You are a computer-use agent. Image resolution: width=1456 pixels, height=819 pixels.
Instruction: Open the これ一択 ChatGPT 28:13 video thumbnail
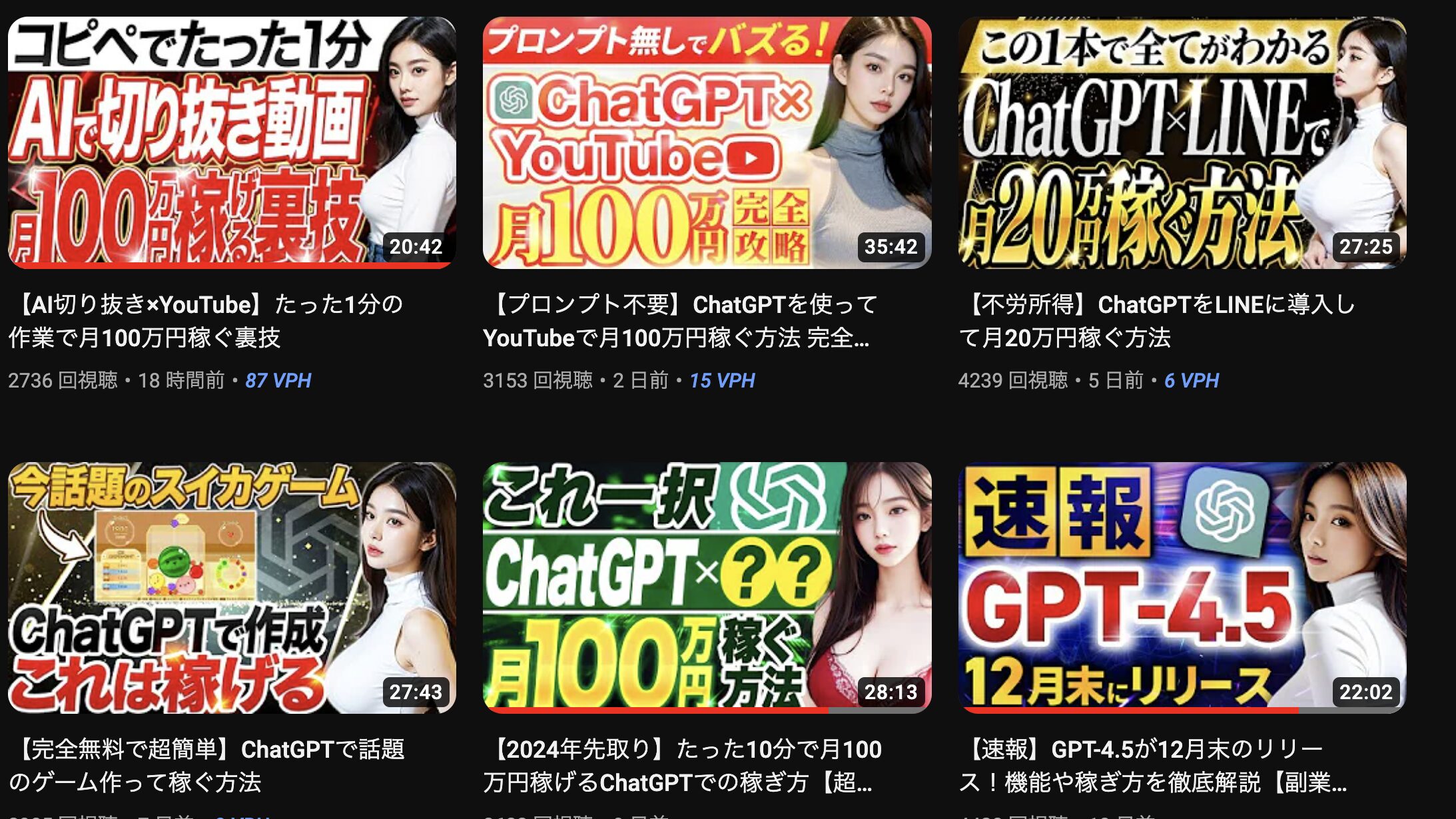click(707, 587)
